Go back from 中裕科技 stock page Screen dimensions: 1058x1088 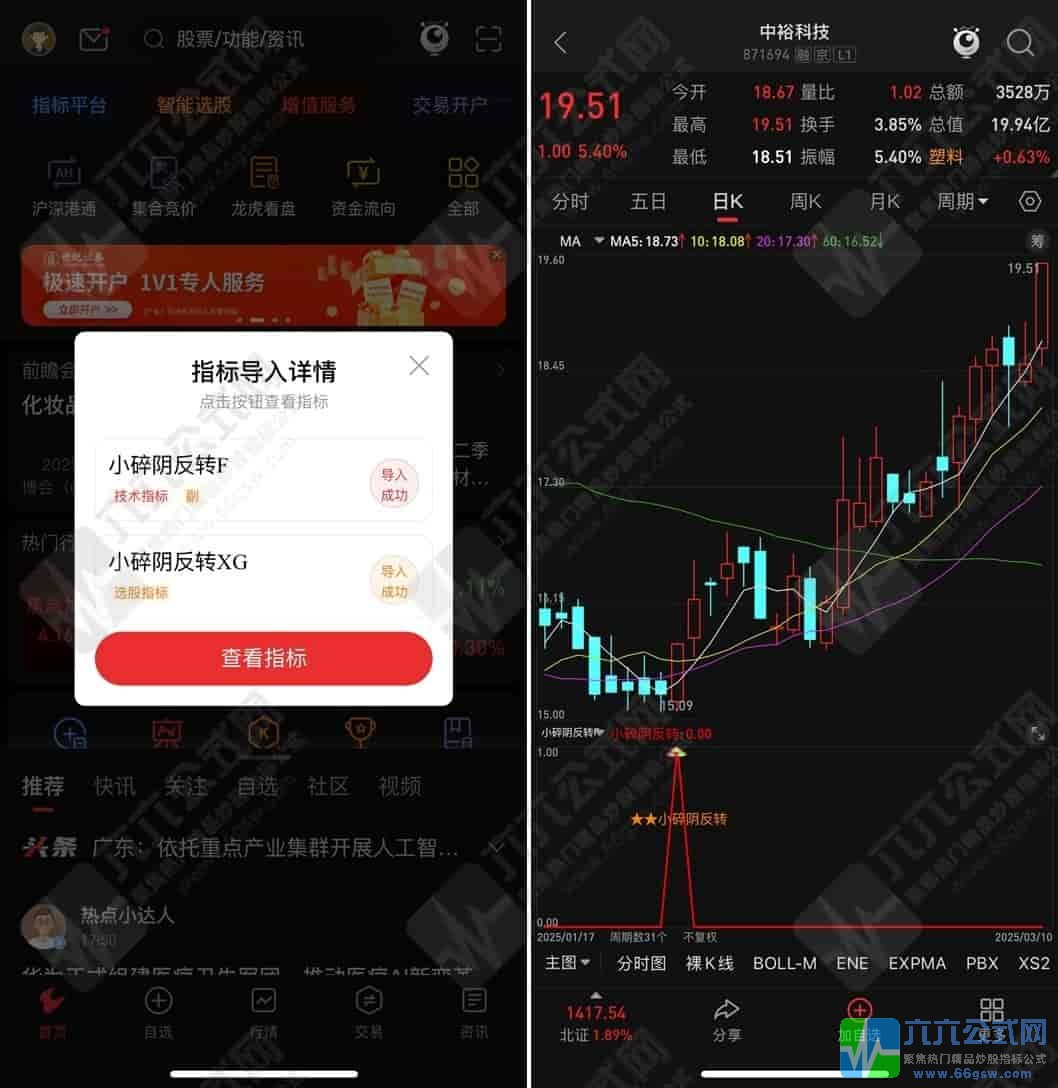(560, 42)
